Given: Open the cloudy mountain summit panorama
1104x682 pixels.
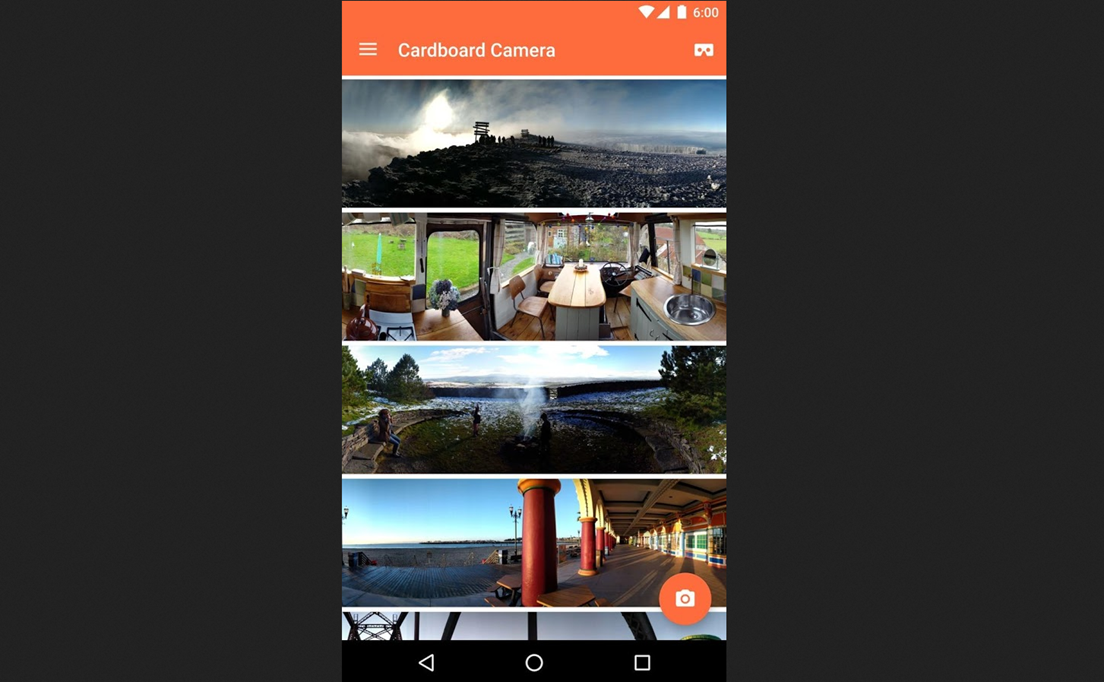Looking at the screenshot, I should [x=534, y=143].
